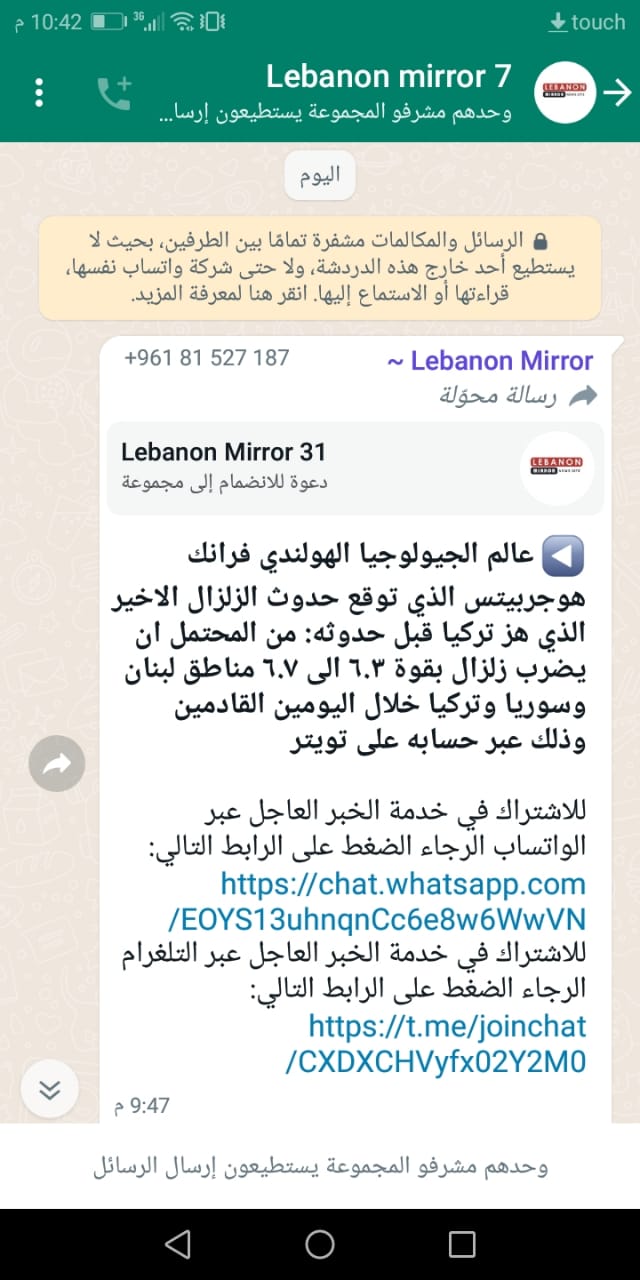Screen dimensions: 640x1280
Task: Open the Lebanon Mirror 31 group invite card
Action: [x=355, y=466]
